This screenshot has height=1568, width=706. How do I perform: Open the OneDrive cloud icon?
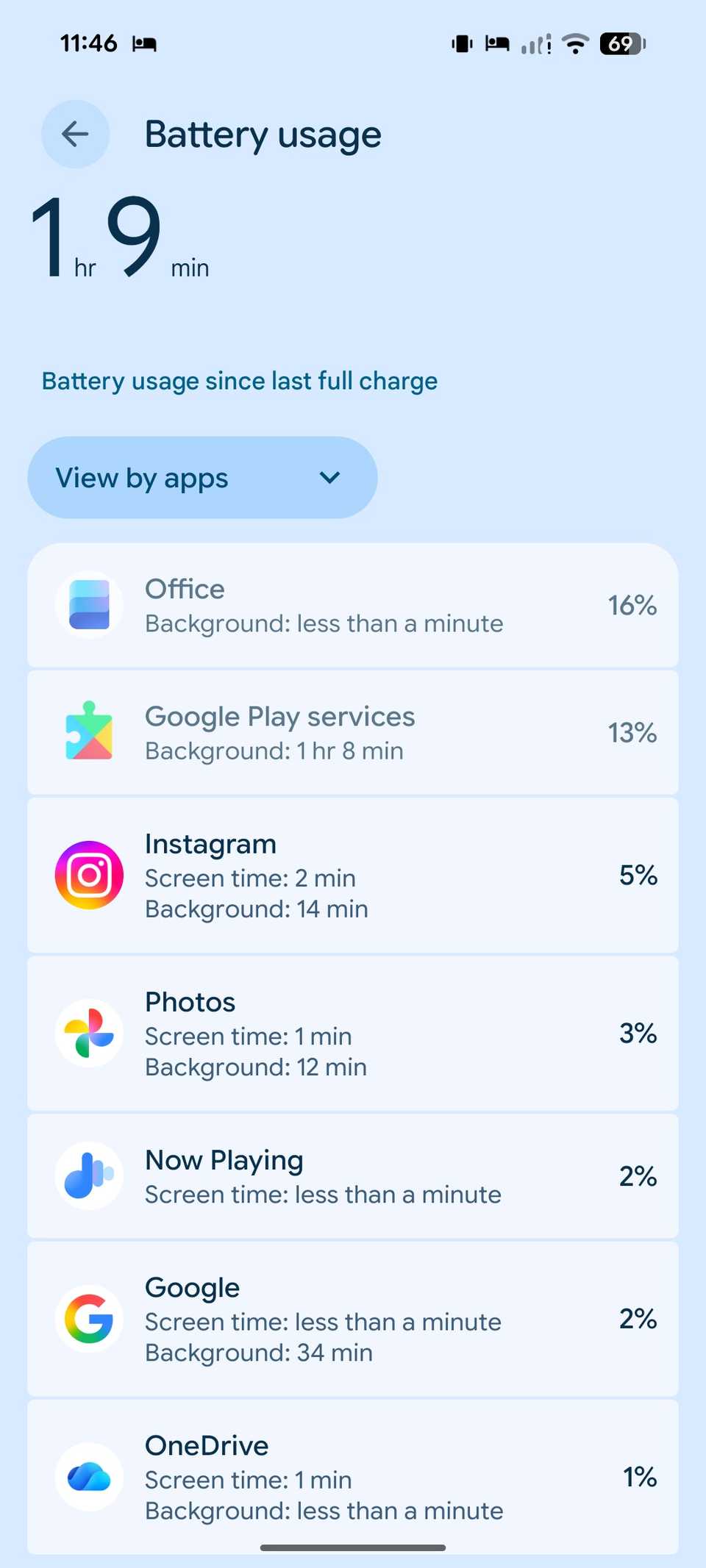tap(88, 1477)
